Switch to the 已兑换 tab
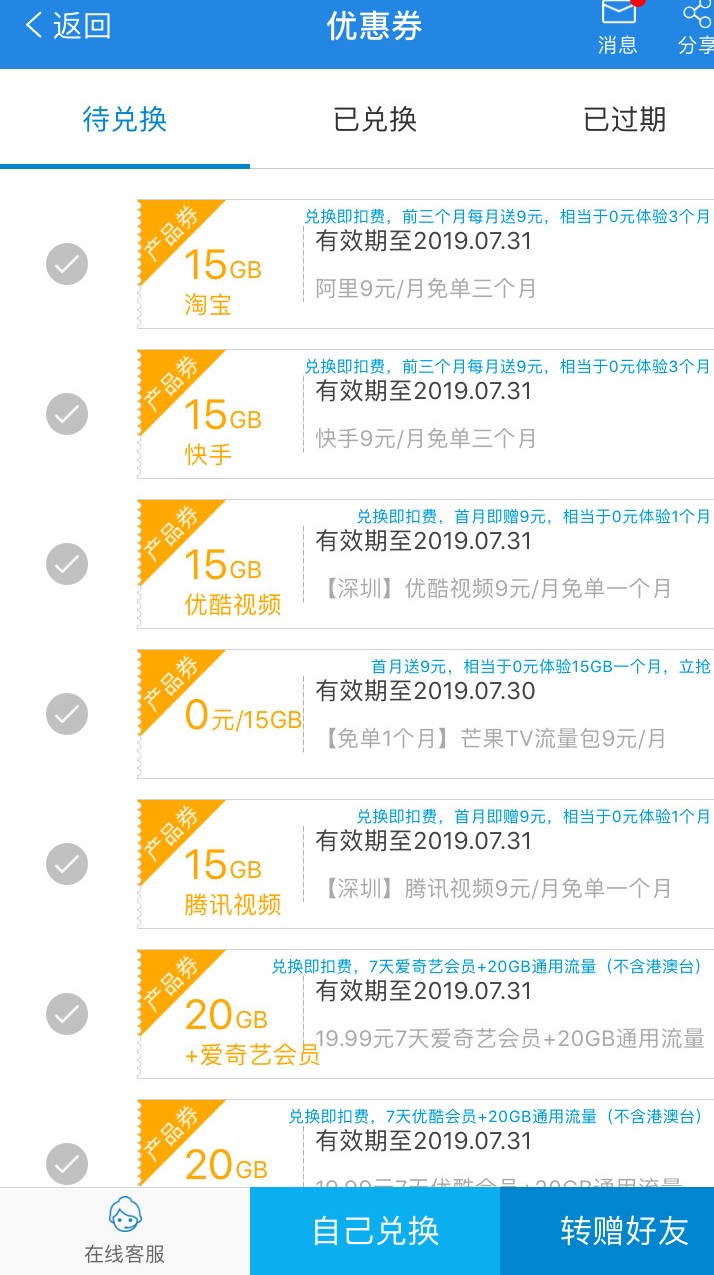Viewport: 714px width, 1275px height. pos(375,120)
